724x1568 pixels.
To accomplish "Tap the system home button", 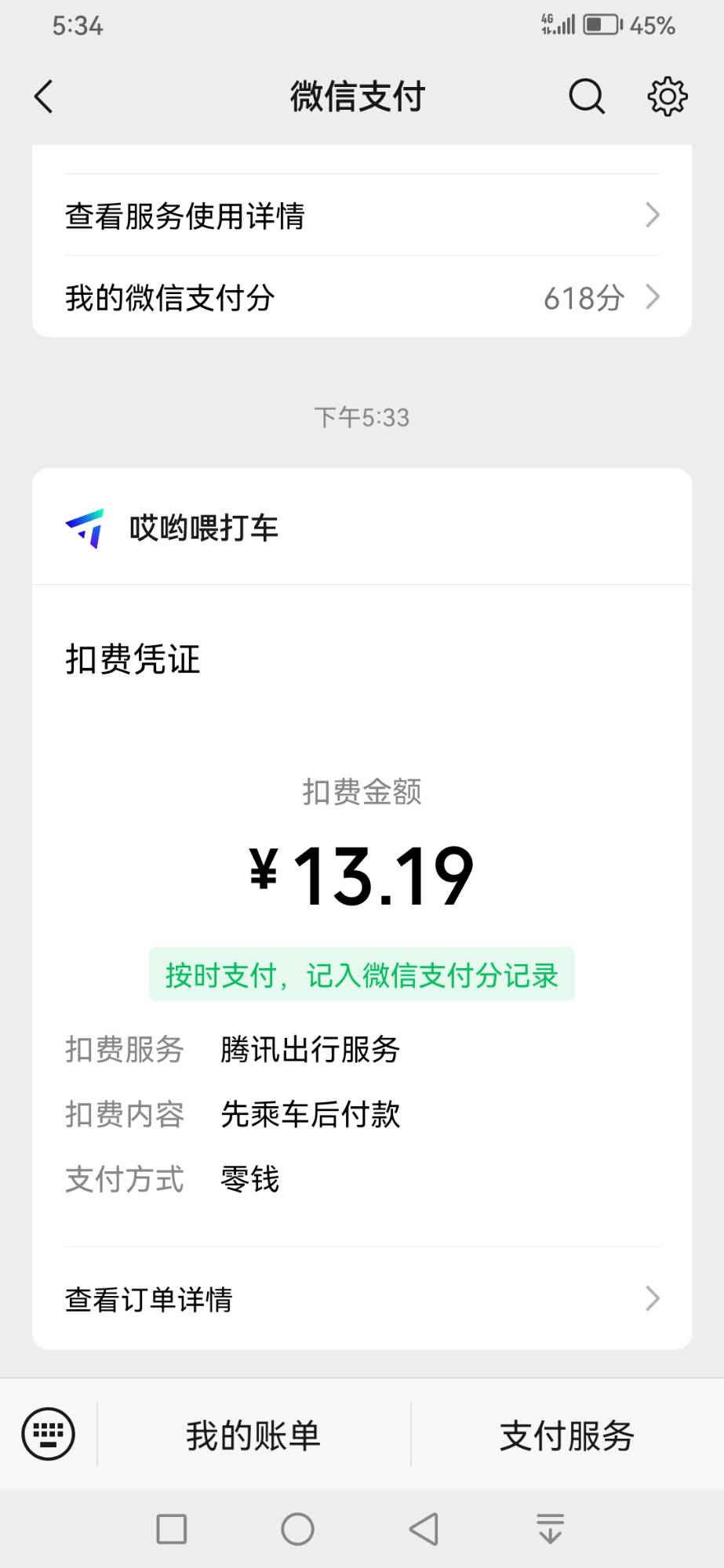I will coord(297,1529).
